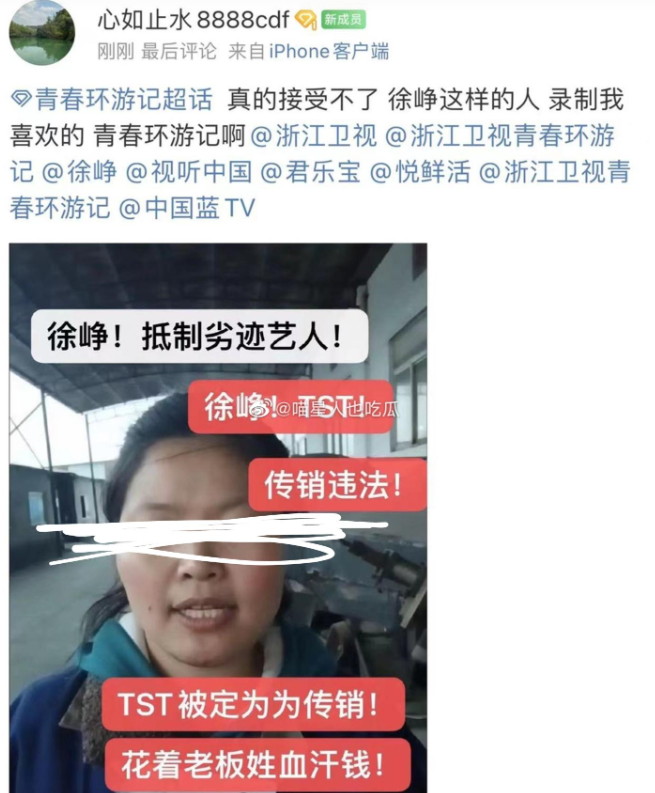
Task: Open the avatar of 心如止水8888cdf
Action: (42, 32)
